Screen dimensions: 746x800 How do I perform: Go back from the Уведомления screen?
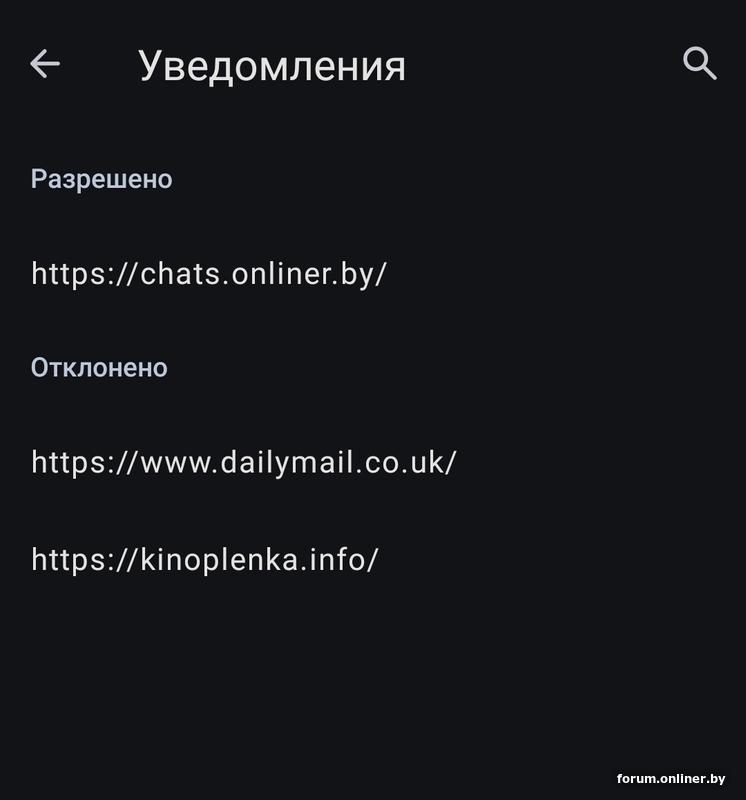pyautogui.click(x=45, y=64)
